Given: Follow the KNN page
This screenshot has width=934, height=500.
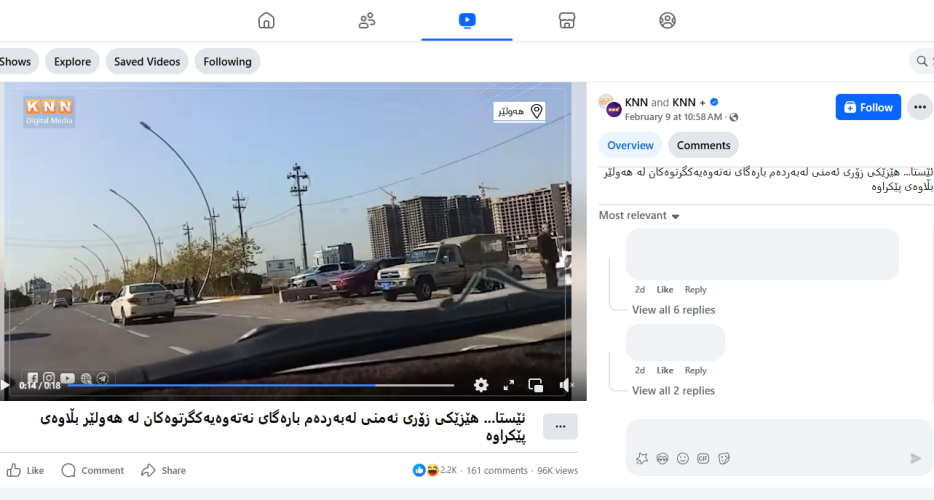Looking at the screenshot, I should (868, 107).
